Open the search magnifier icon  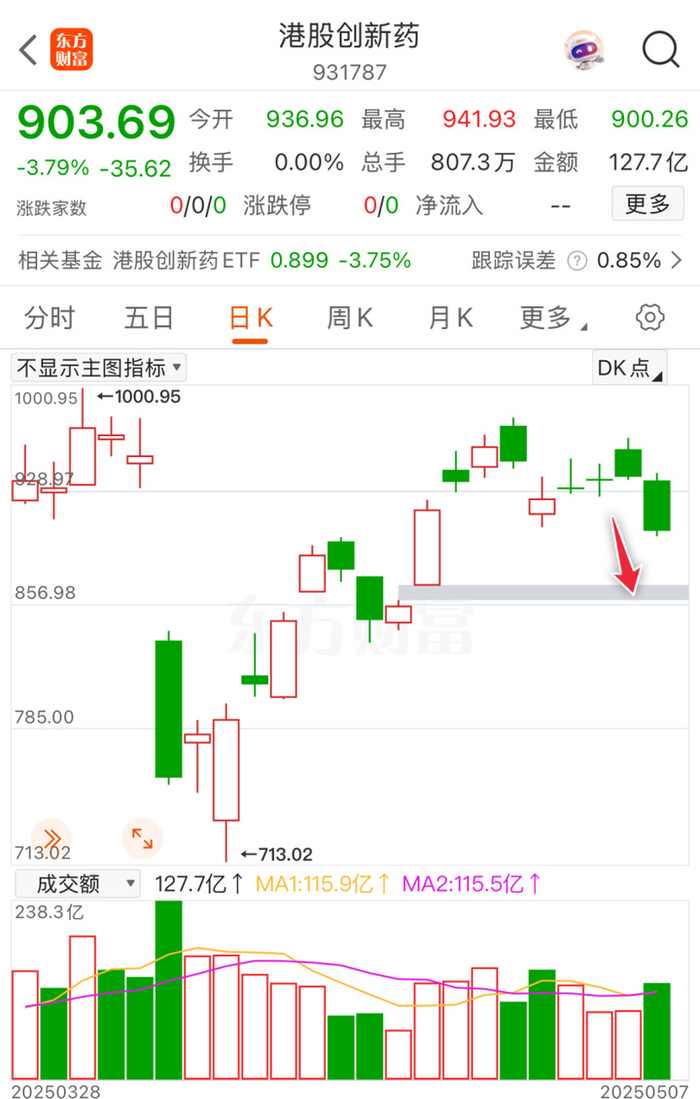[x=660, y=49]
